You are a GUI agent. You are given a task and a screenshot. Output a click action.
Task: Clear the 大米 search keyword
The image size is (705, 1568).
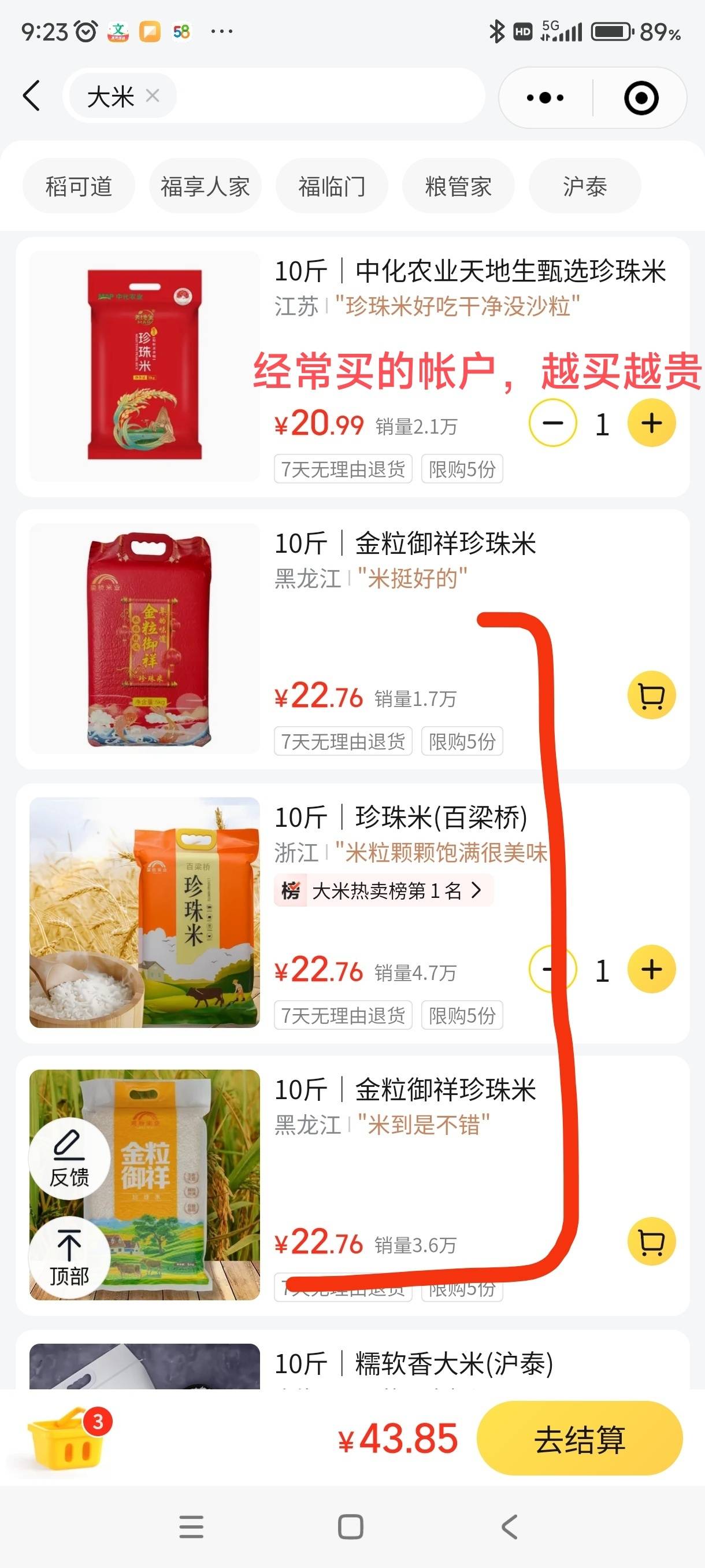click(x=153, y=95)
